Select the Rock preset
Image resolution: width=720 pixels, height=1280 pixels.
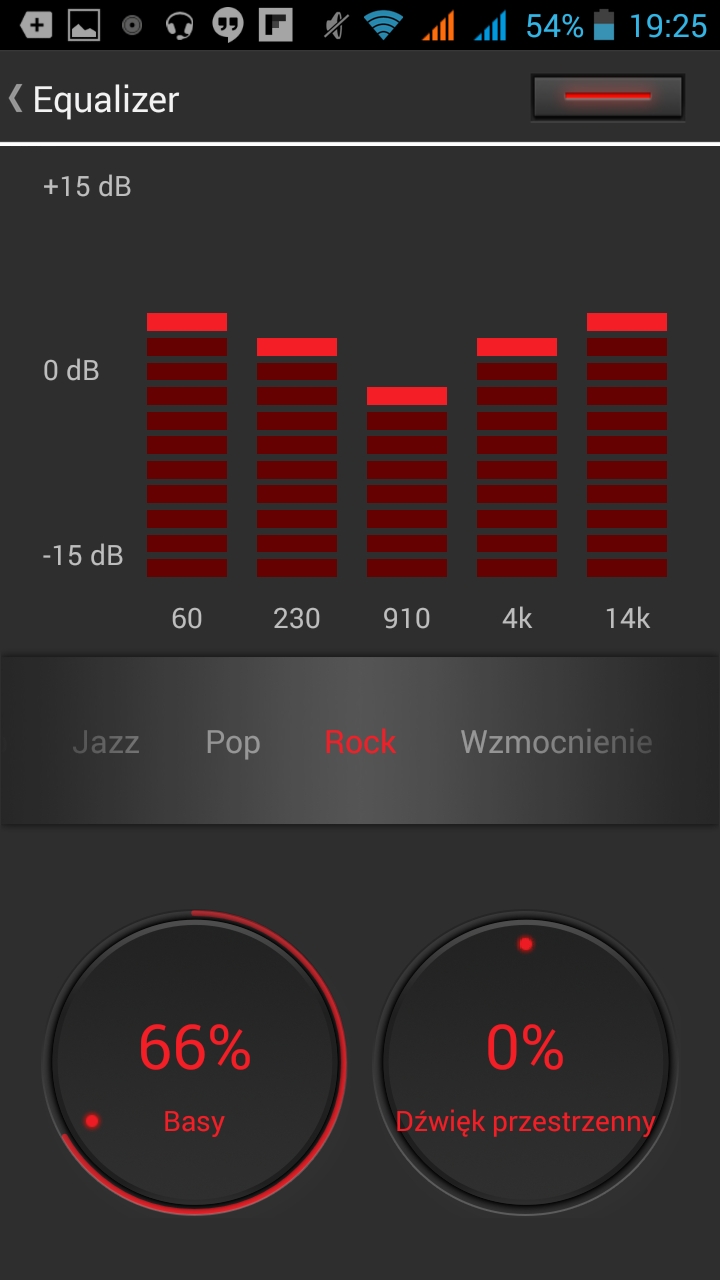pyautogui.click(x=360, y=742)
